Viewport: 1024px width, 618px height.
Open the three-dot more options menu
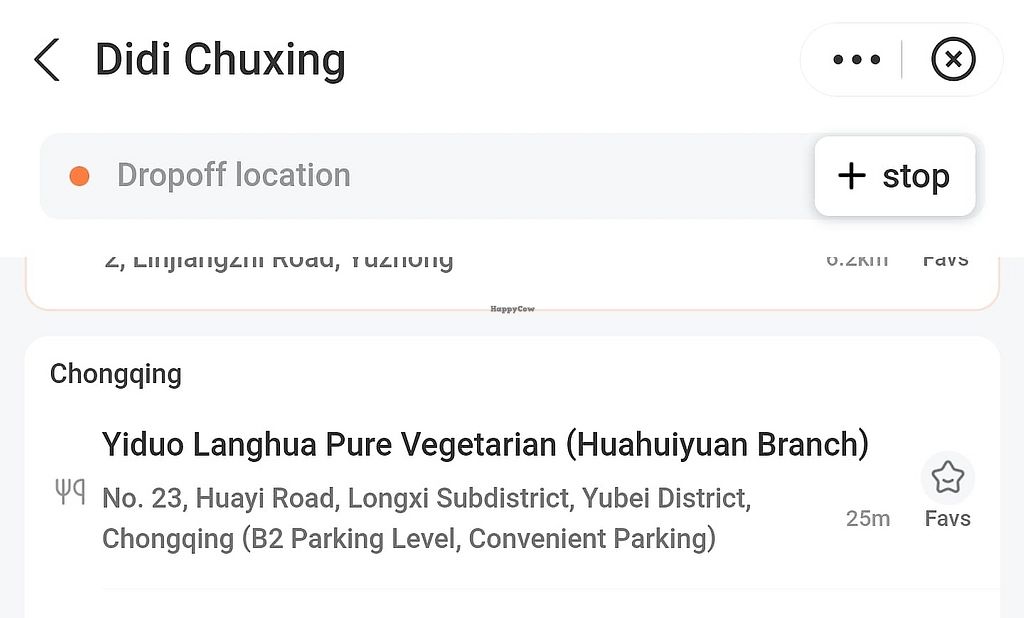[856, 60]
